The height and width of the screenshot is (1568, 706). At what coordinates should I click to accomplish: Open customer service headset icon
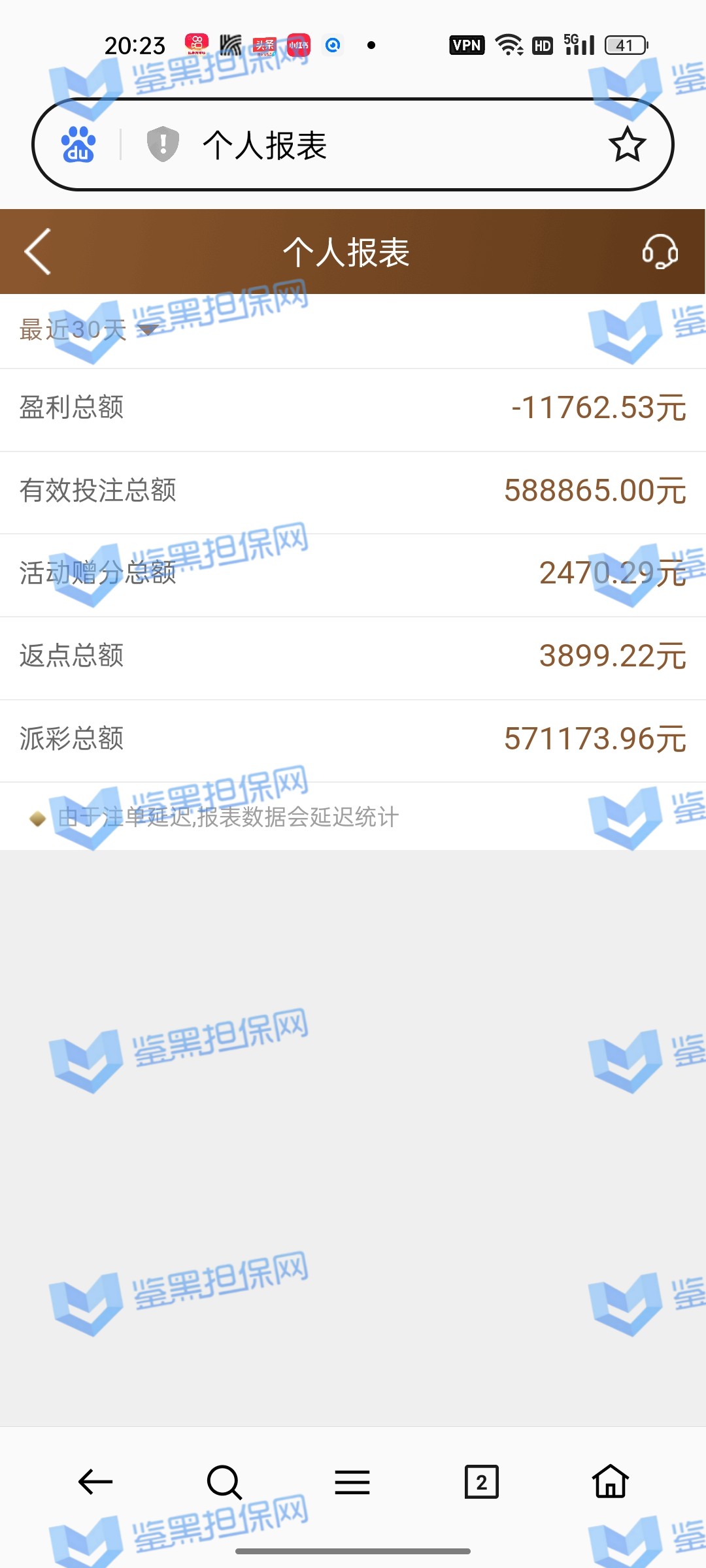[660, 252]
